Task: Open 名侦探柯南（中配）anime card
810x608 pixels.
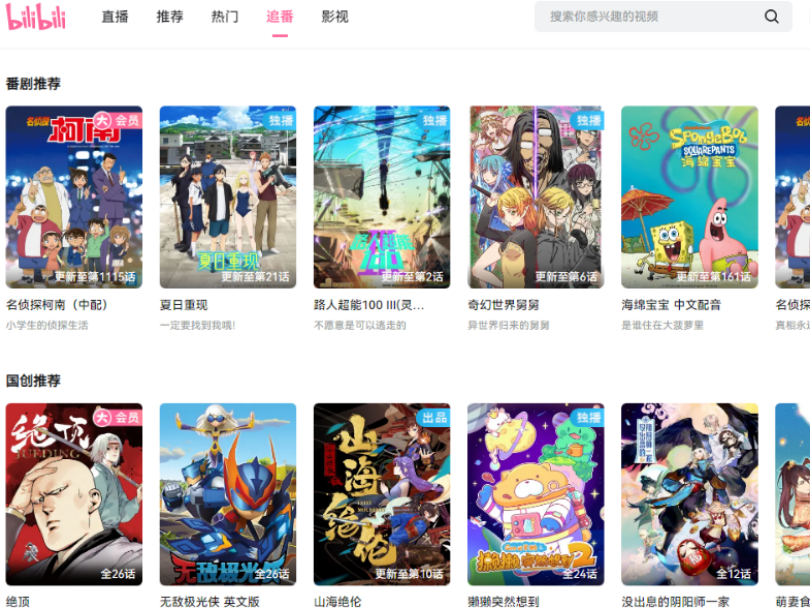Action: coord(74,197)
